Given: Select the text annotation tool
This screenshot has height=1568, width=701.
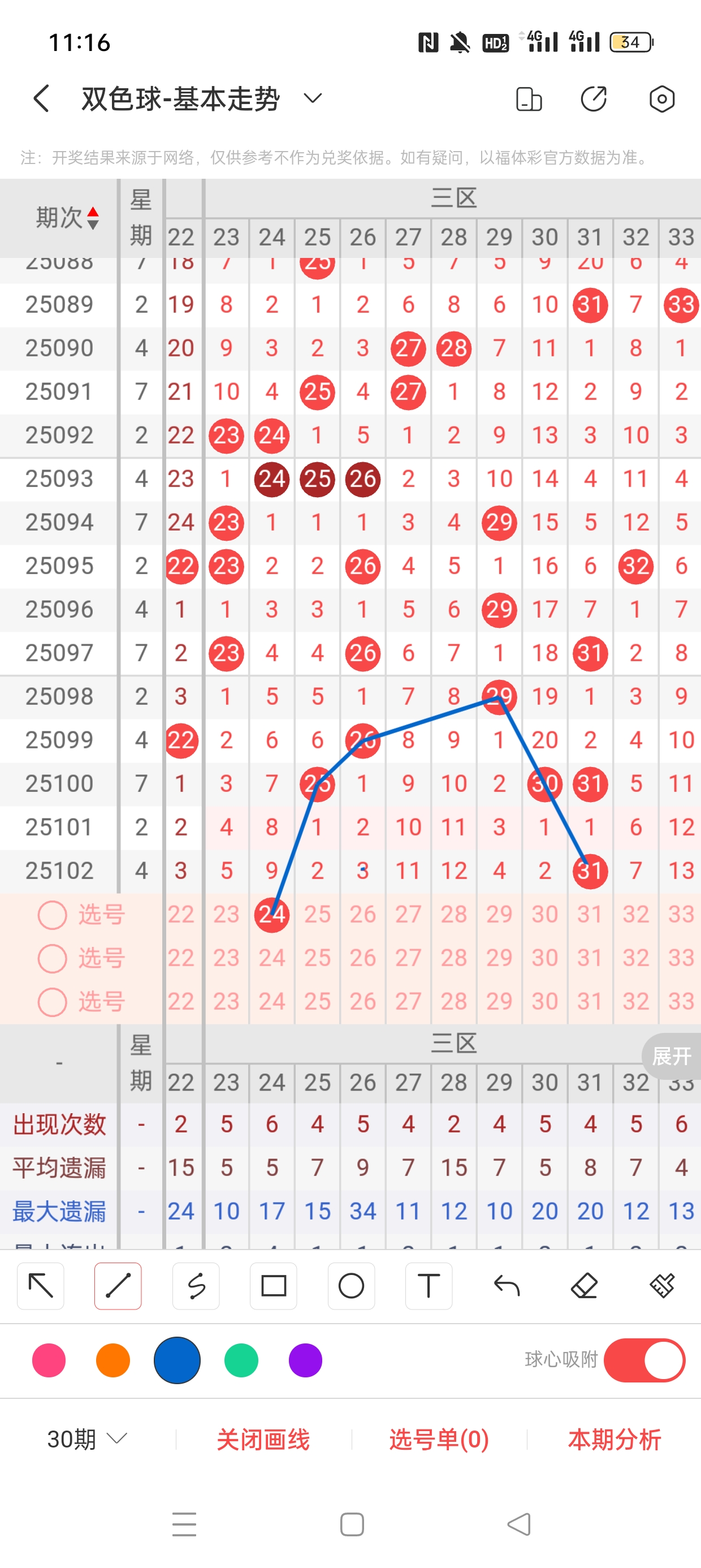Looking at the screenshot, I should click(x=429, y=1286).
